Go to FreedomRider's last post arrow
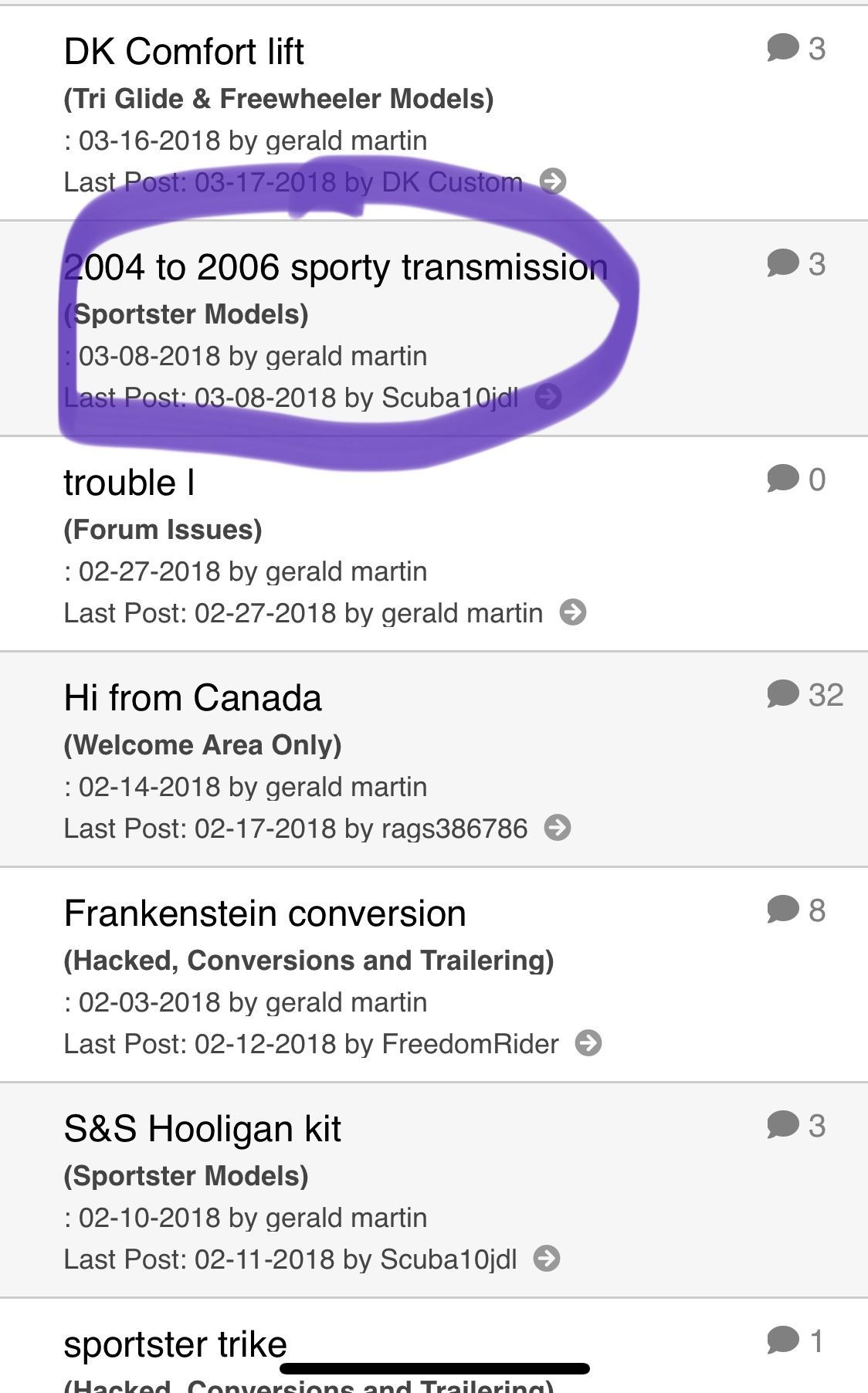 (588, 1043)
